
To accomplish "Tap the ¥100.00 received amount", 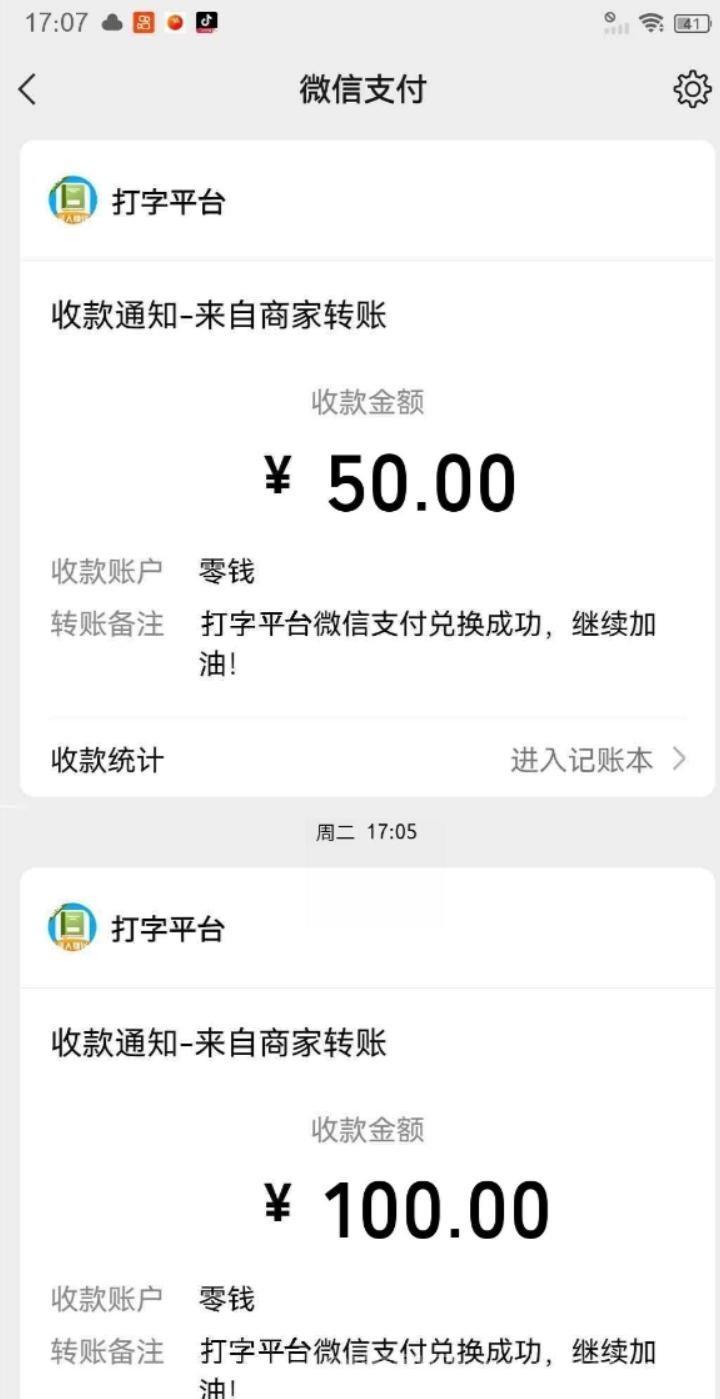I will coord(414,1208).
